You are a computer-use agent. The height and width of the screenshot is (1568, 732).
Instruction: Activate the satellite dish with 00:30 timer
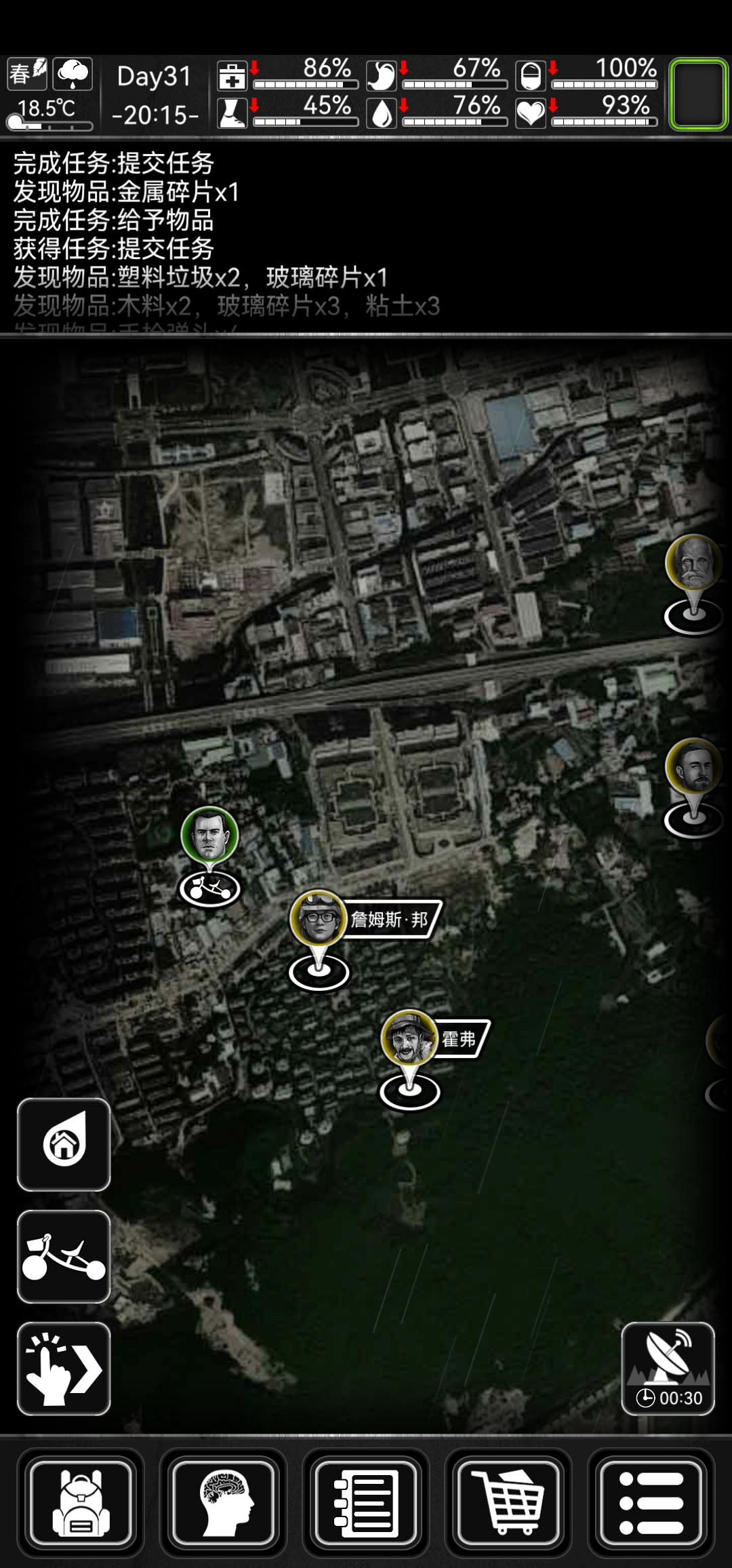pos(668,1370)
